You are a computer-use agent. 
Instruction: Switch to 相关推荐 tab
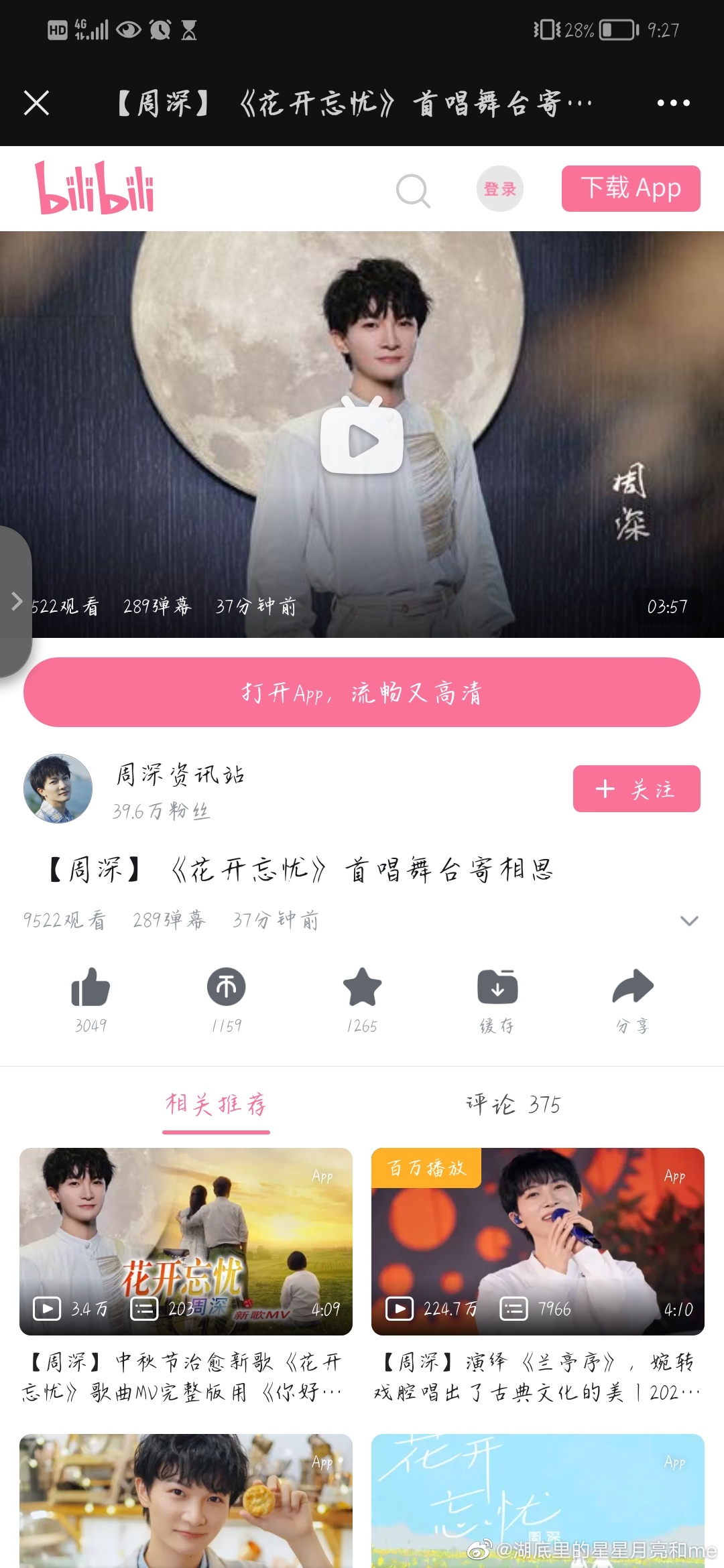tap(216, 1104)
